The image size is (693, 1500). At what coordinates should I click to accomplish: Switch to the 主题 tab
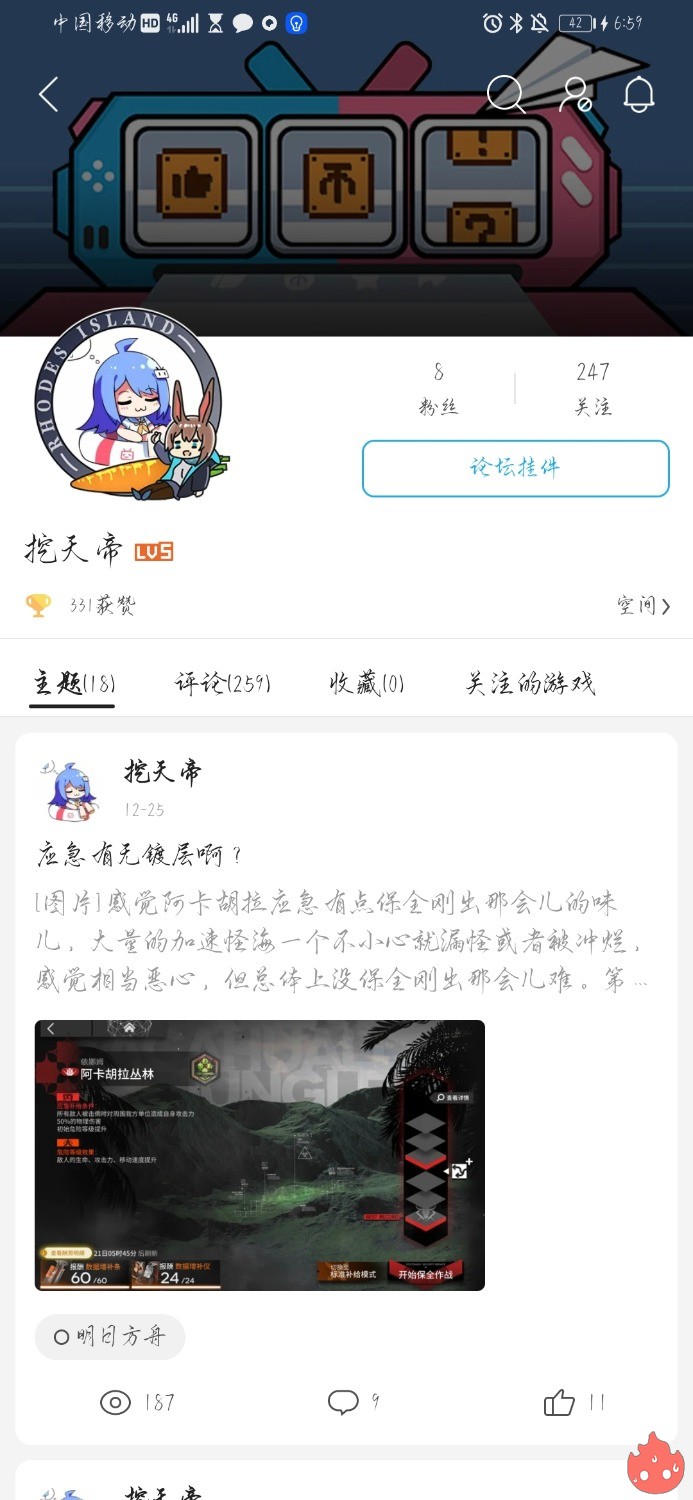coord(73,684)
